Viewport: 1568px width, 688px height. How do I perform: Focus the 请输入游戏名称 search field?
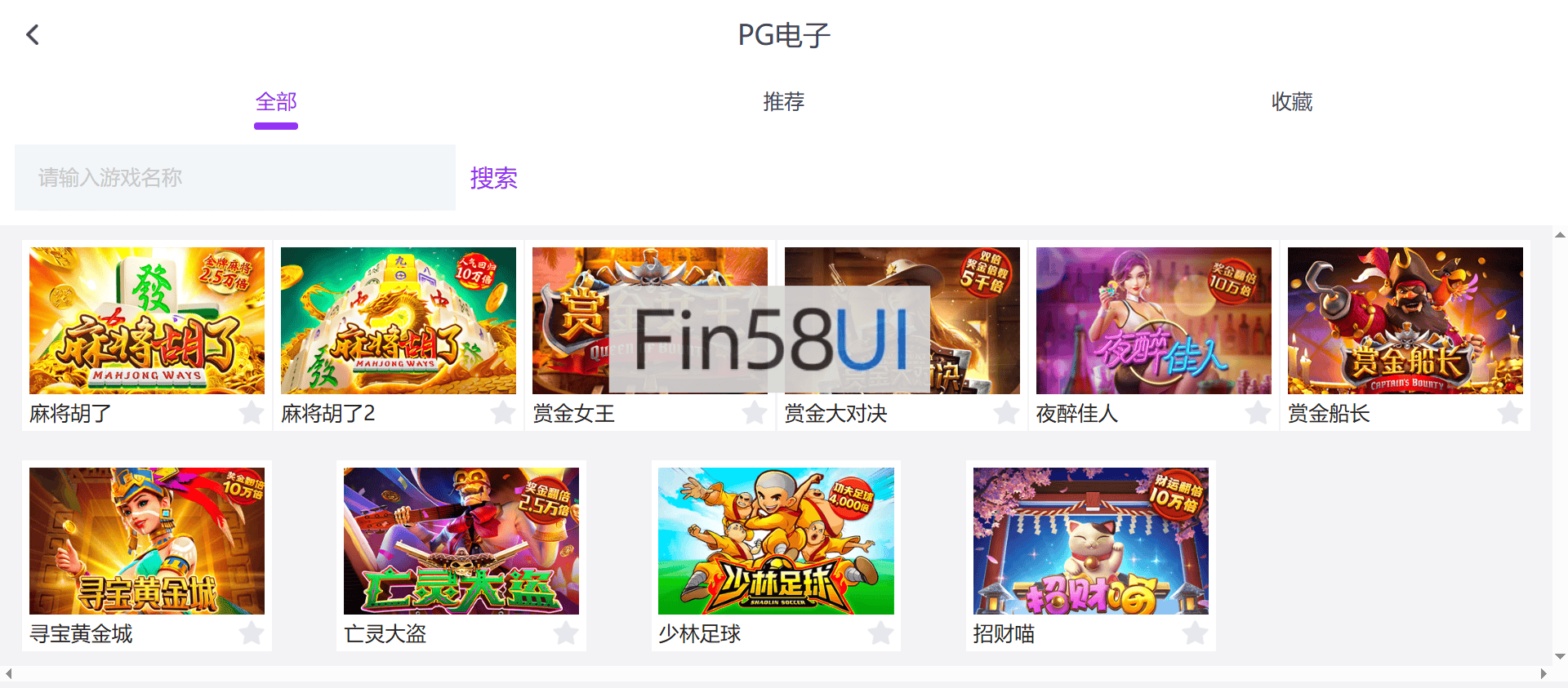[235, 178]
